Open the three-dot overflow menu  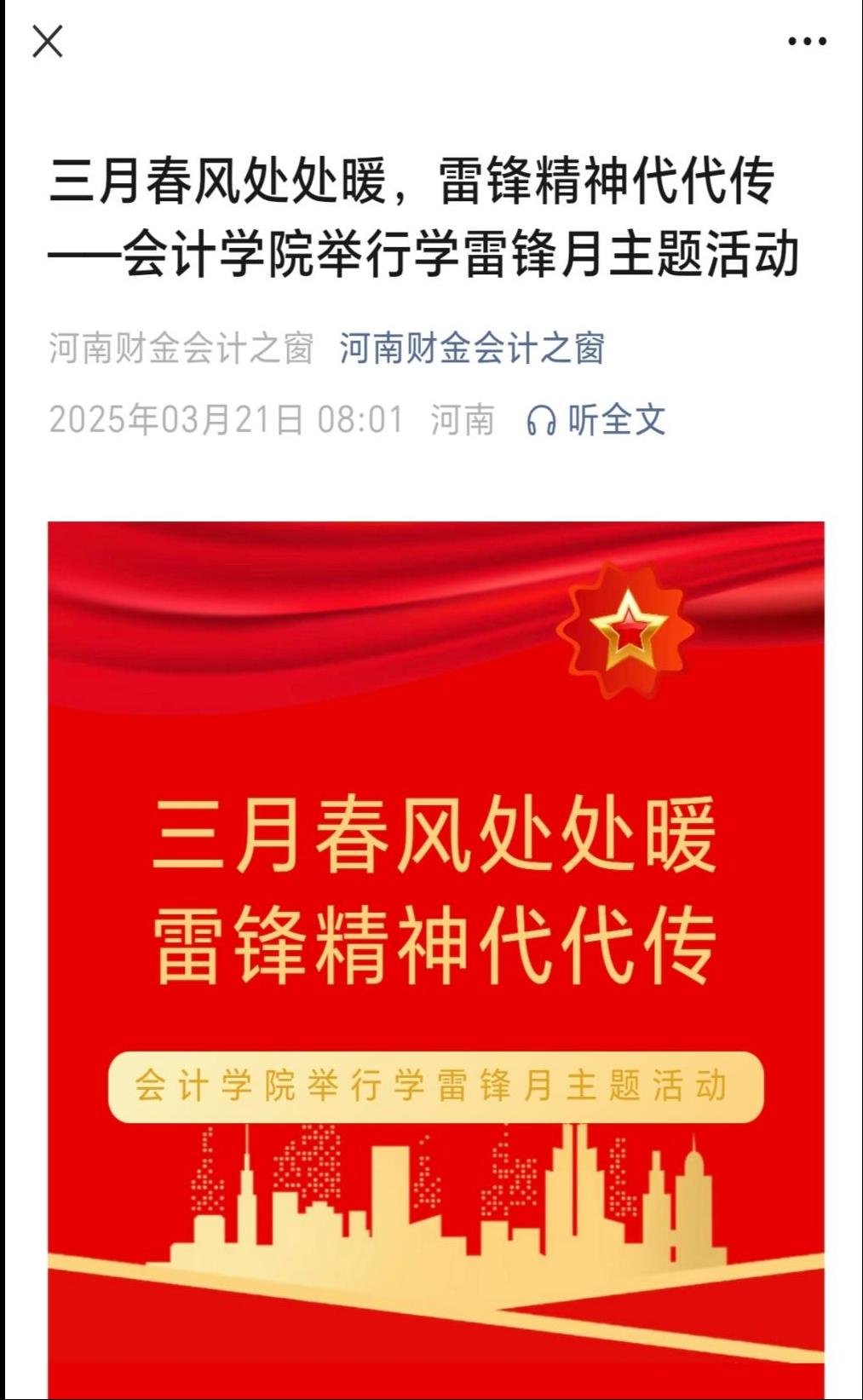[x=806, y=41]
